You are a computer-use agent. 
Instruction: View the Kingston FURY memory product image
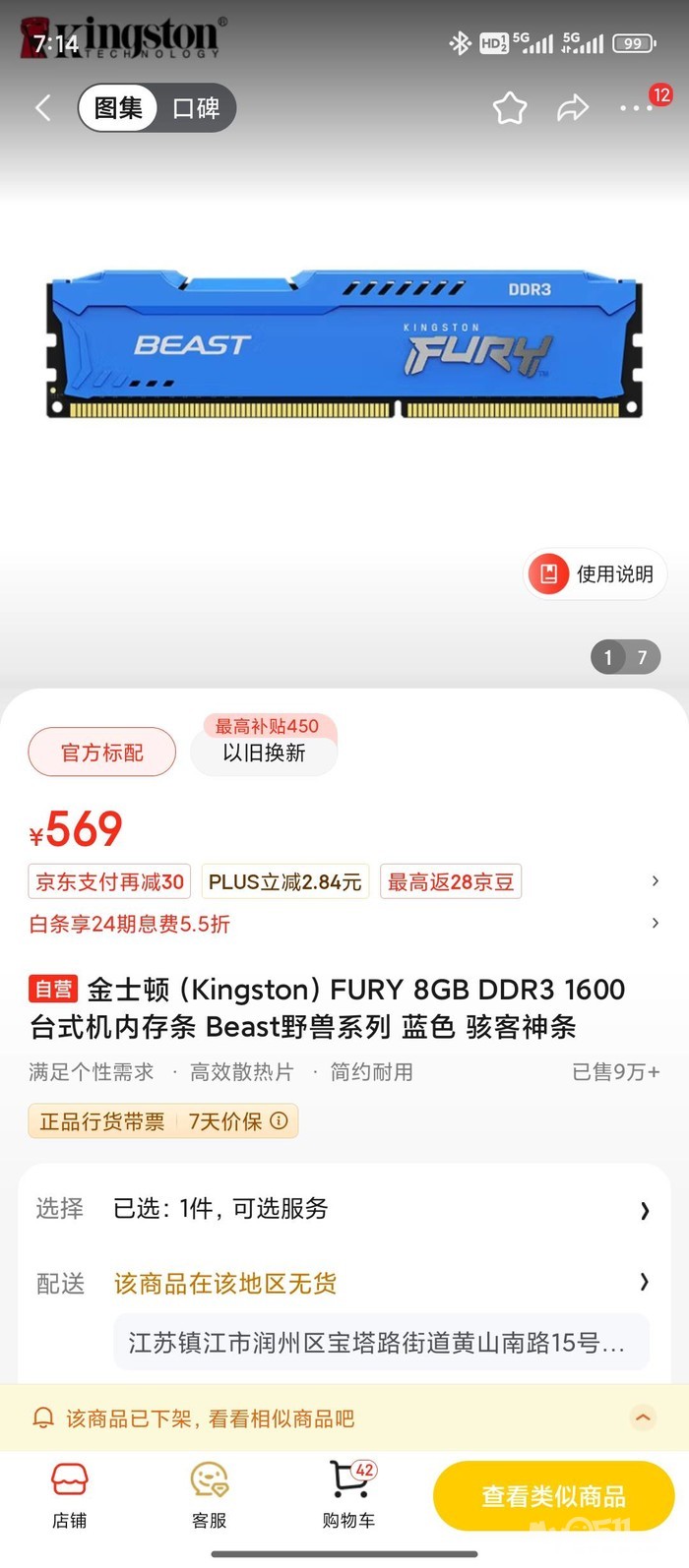click(x=344, y=344)
